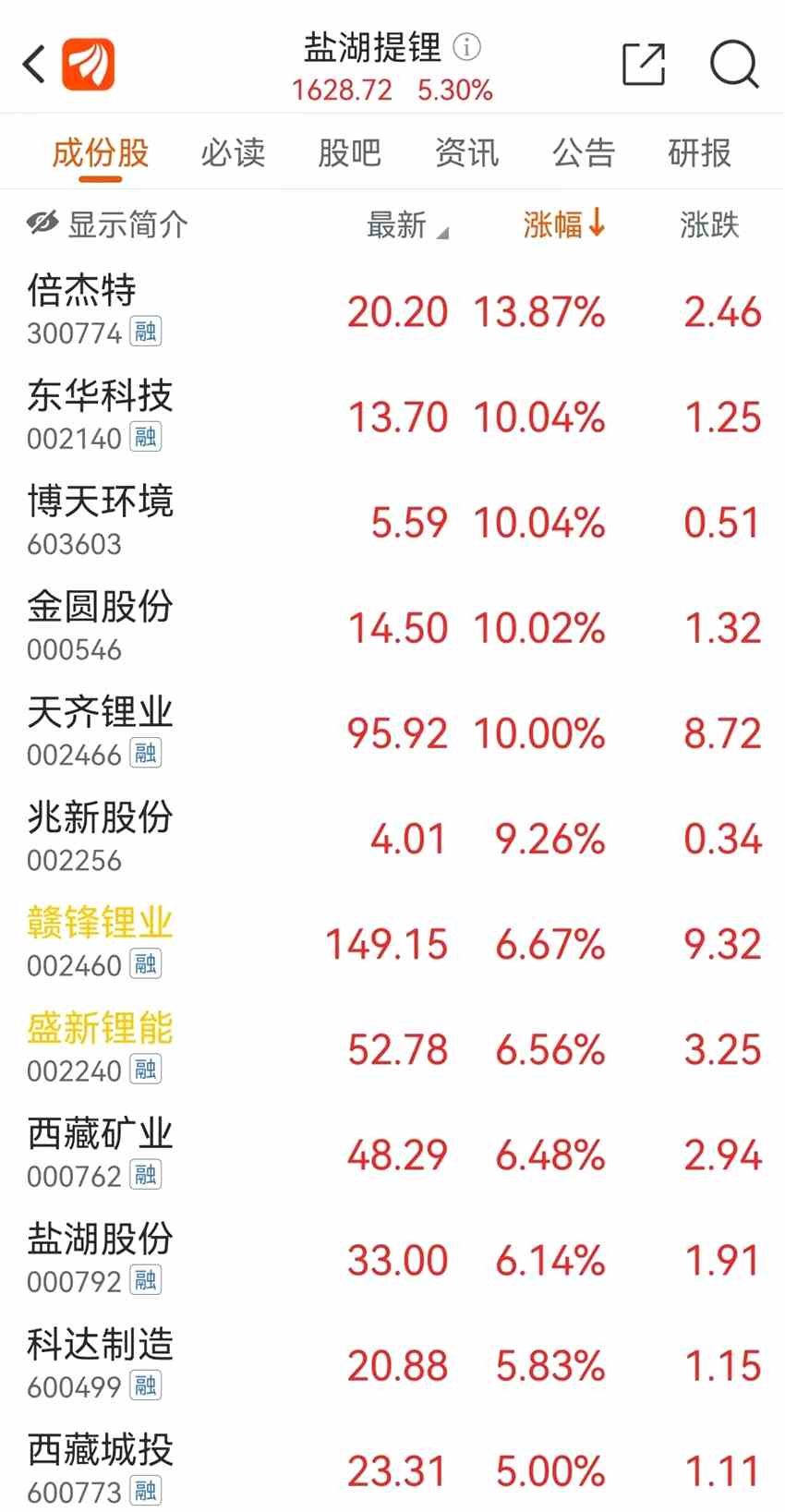Switch to the 必读 tab
785x1512 pixels.
pyautogui.click(x=233, y=152)
